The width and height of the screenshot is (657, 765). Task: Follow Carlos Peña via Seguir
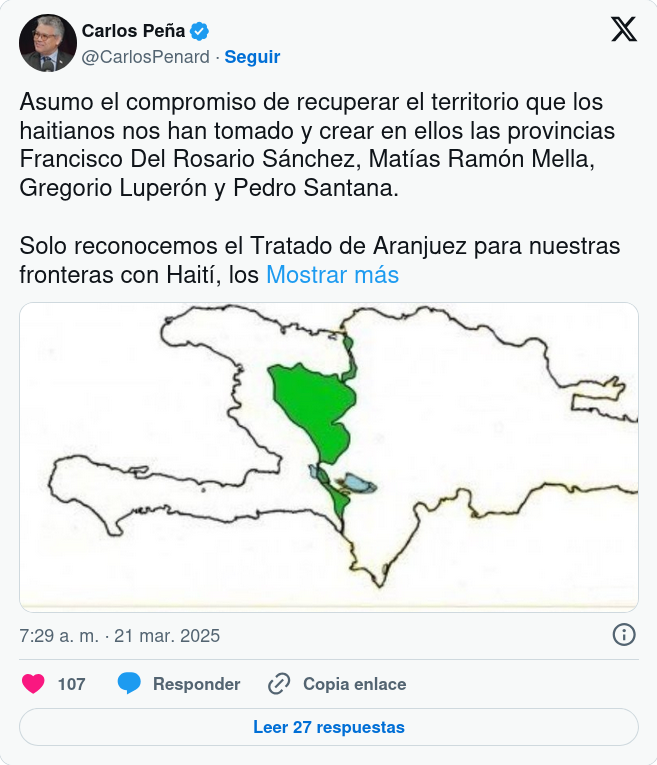point(252,57)
